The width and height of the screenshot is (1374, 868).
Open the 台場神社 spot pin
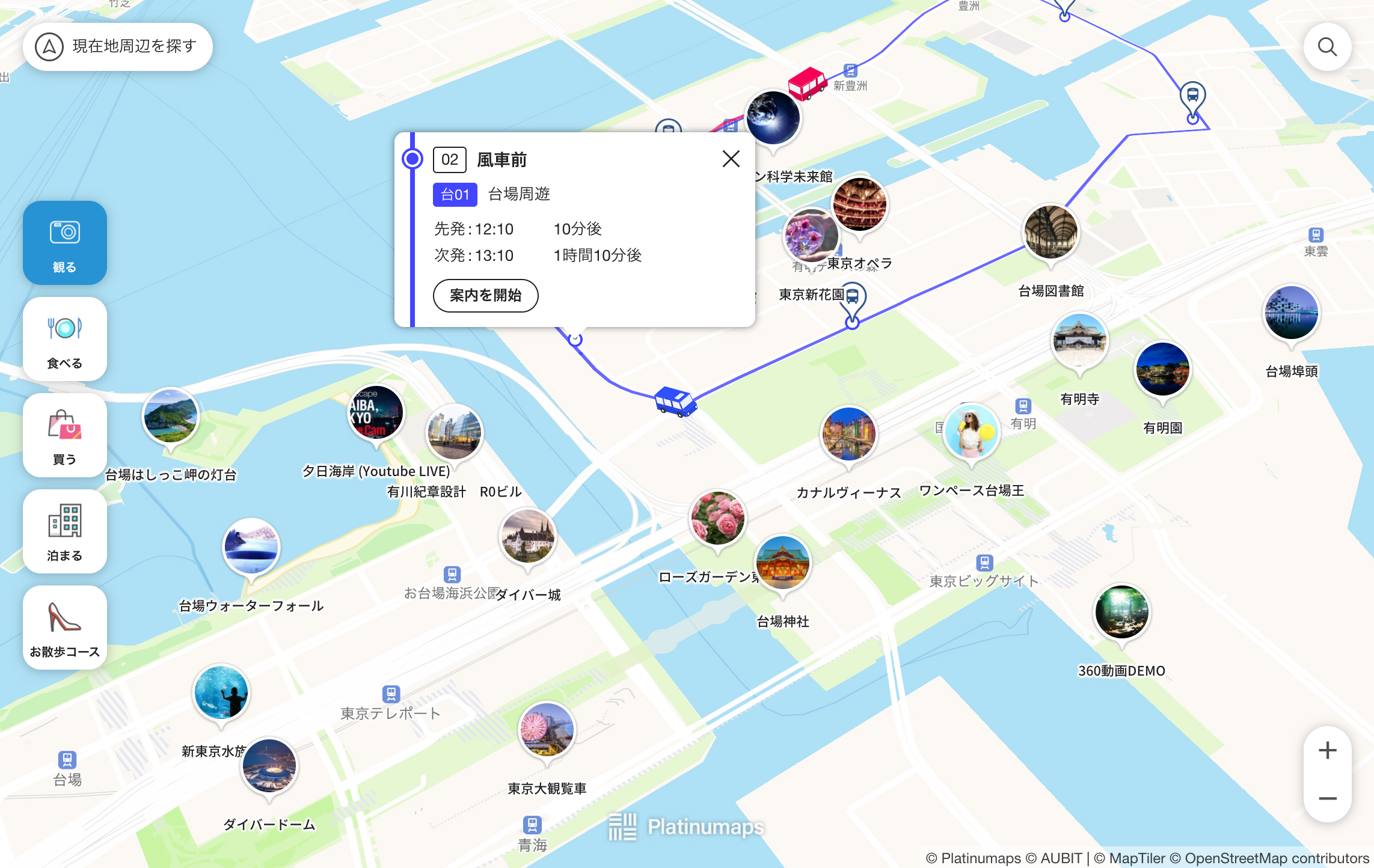pyautogui.click(x=782, y=563)
